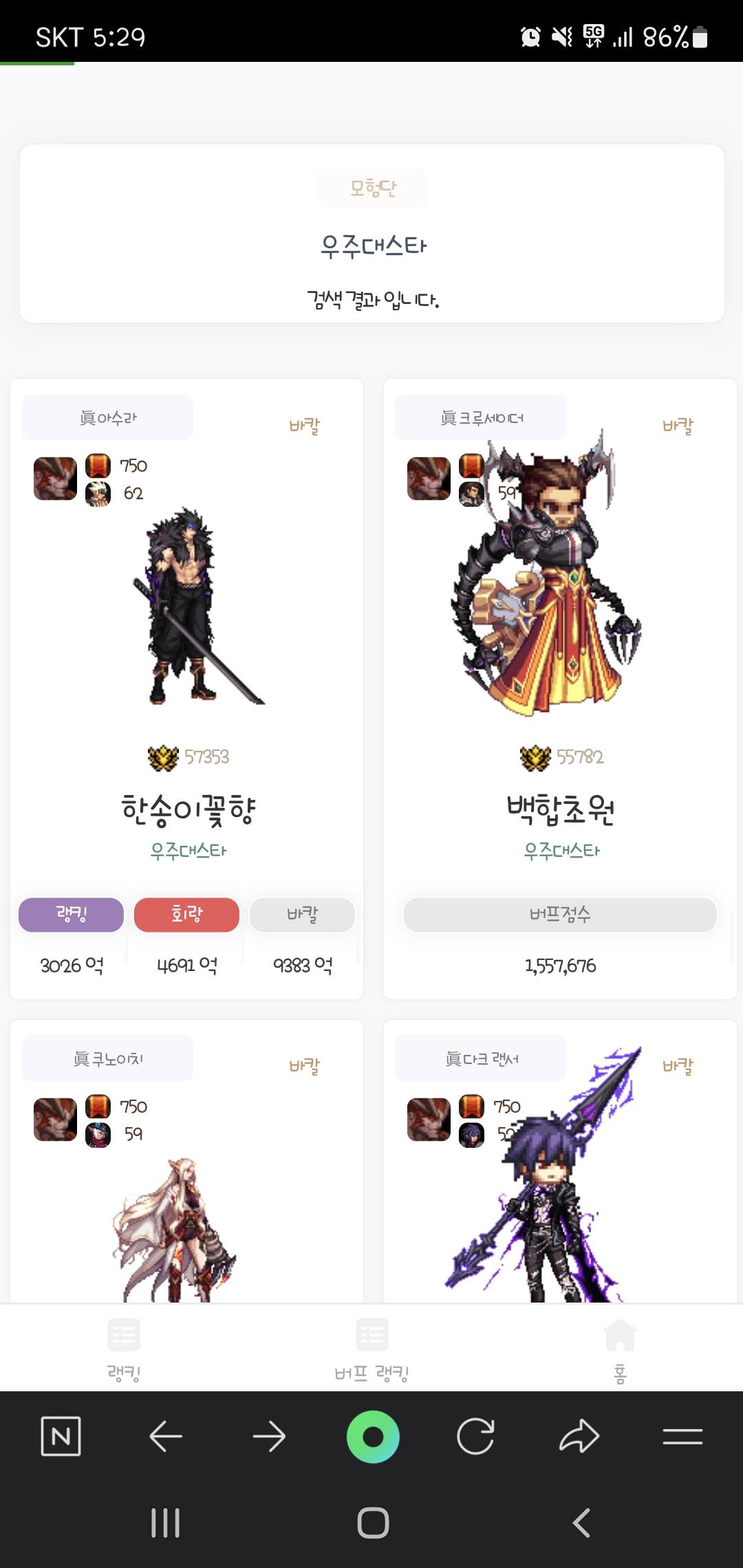Screen dimensions: 743x1568
Task: Open the Naver N browser button
Action: pyautogui.click(x=61, y=1436)
